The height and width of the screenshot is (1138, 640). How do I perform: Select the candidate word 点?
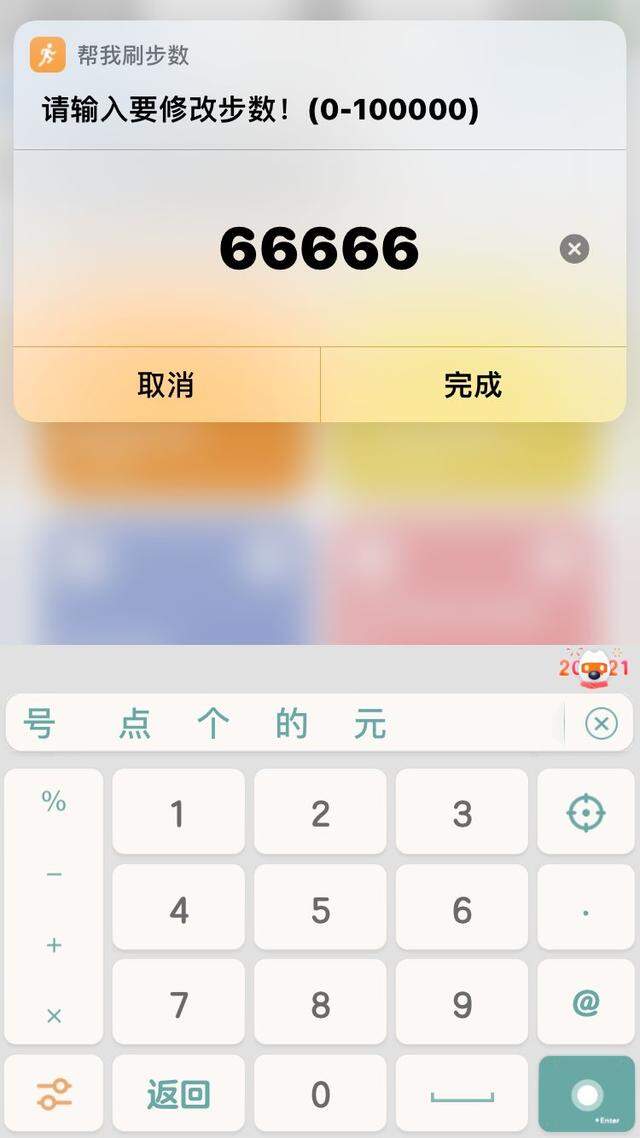point(134,723)
